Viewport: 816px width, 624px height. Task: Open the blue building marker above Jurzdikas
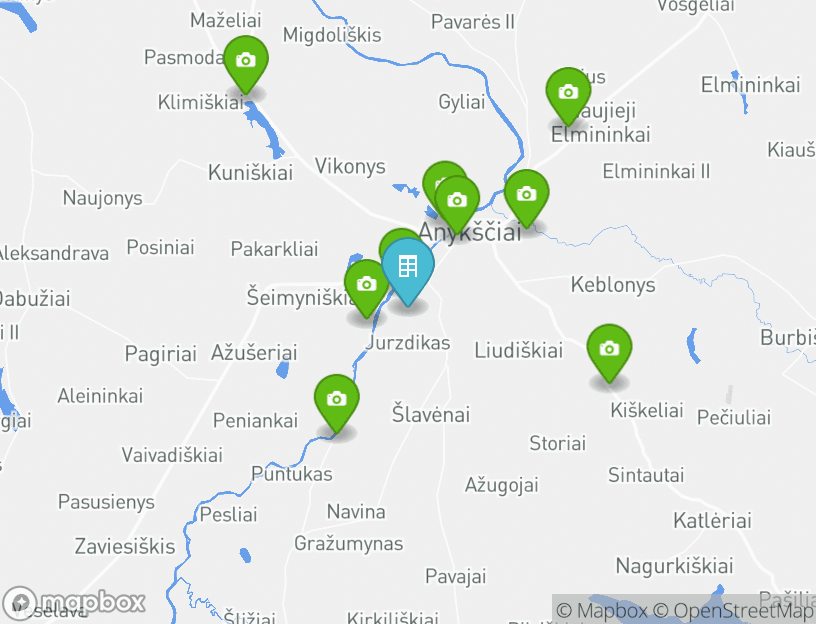(407, 266)
